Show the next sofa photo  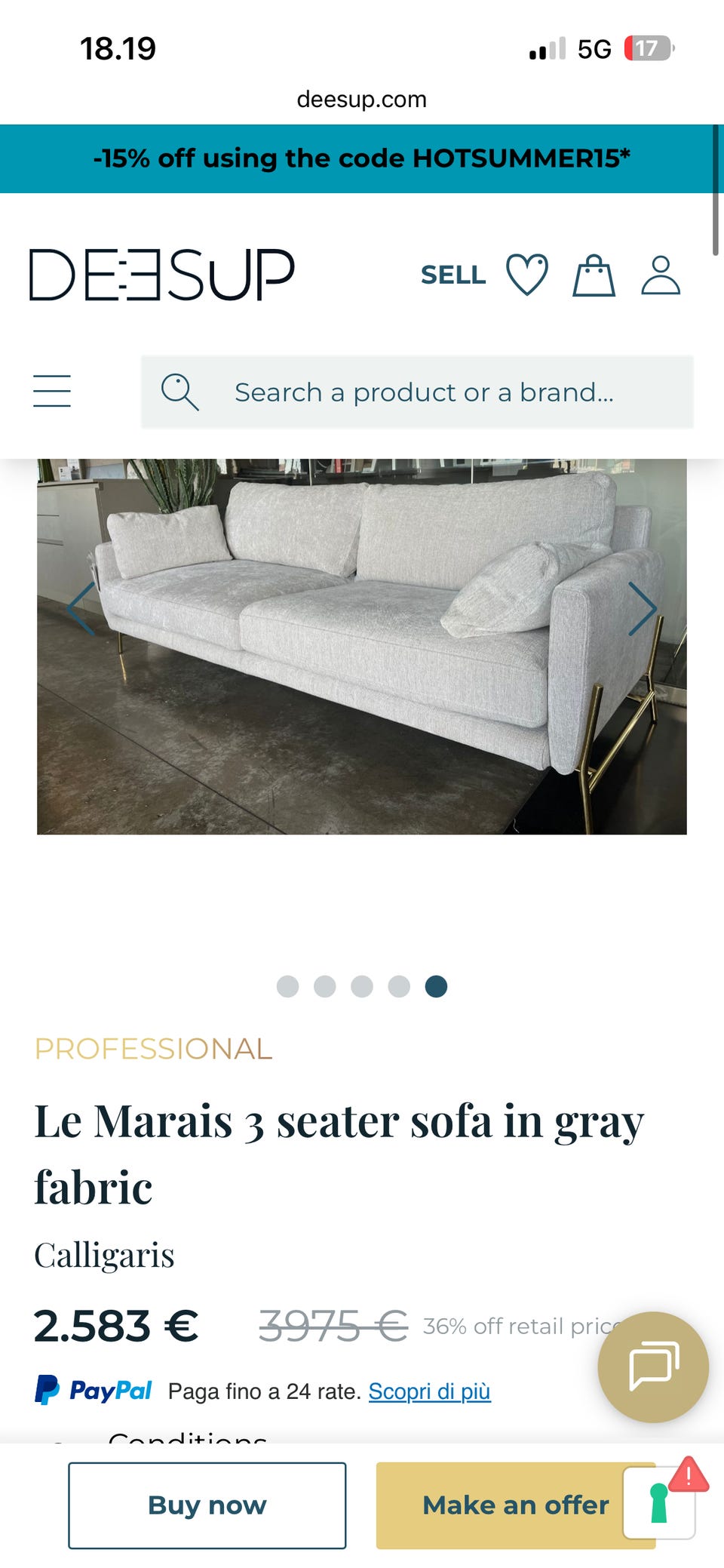pos(643,608)
